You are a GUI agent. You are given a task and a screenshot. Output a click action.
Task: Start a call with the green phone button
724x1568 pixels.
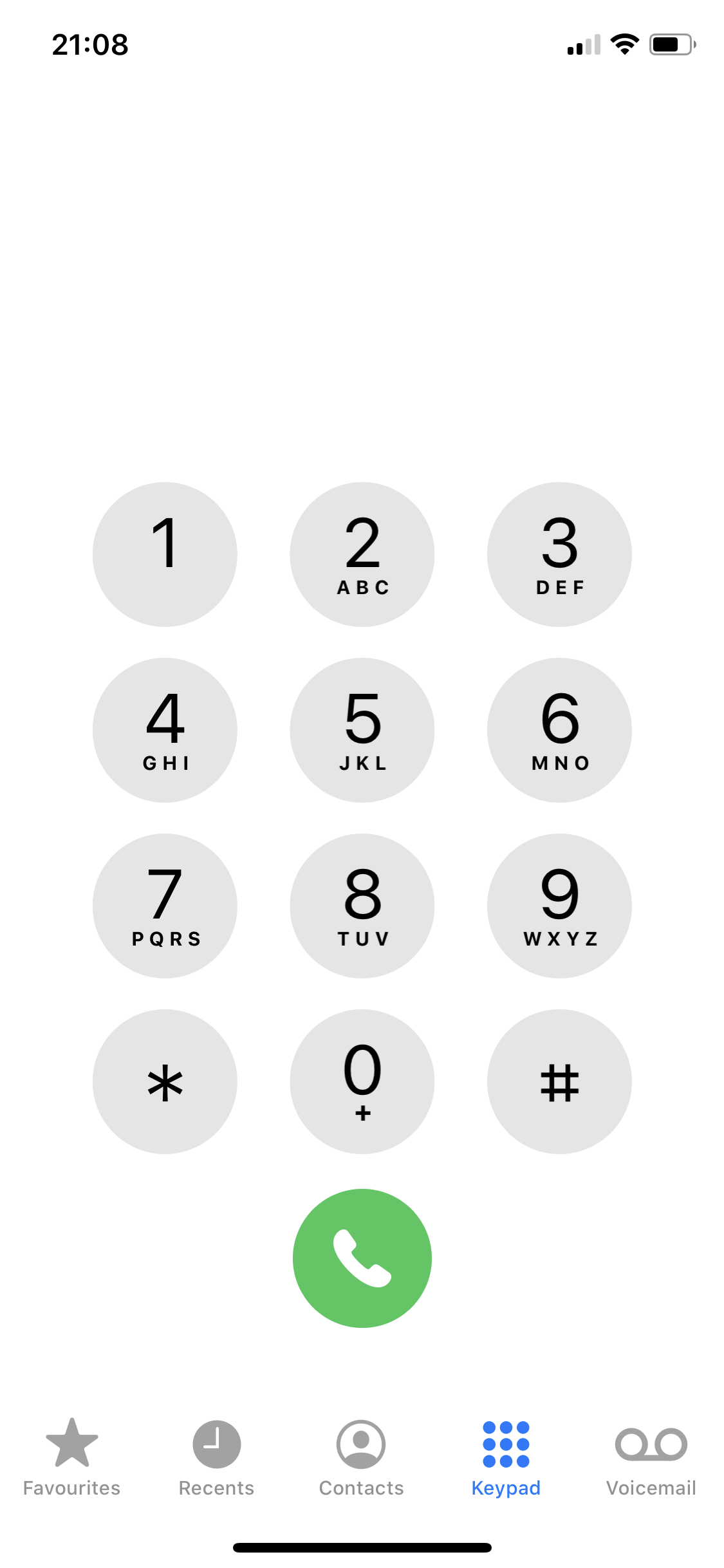point(362,1258)
